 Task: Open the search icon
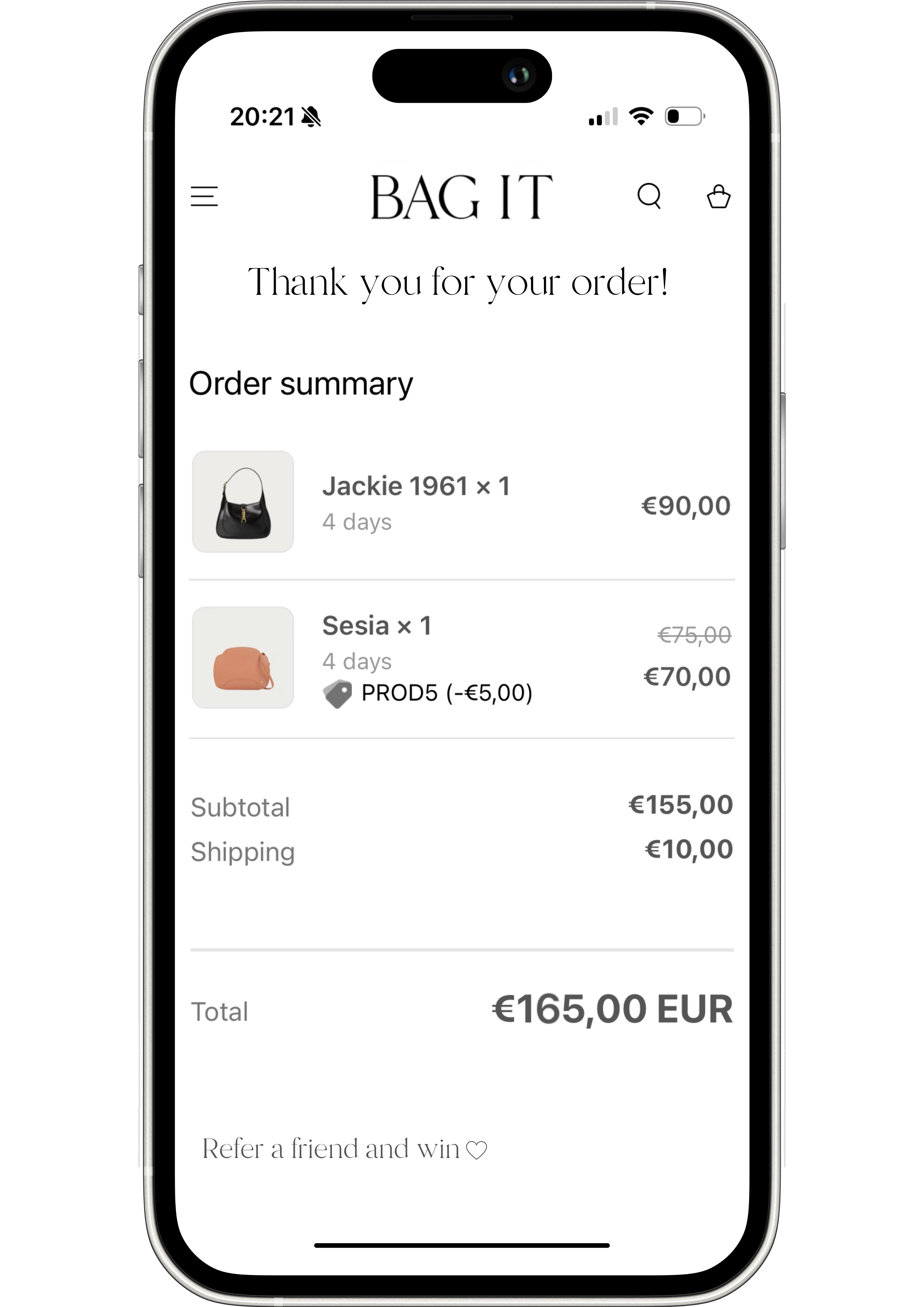tap(649, 196)
